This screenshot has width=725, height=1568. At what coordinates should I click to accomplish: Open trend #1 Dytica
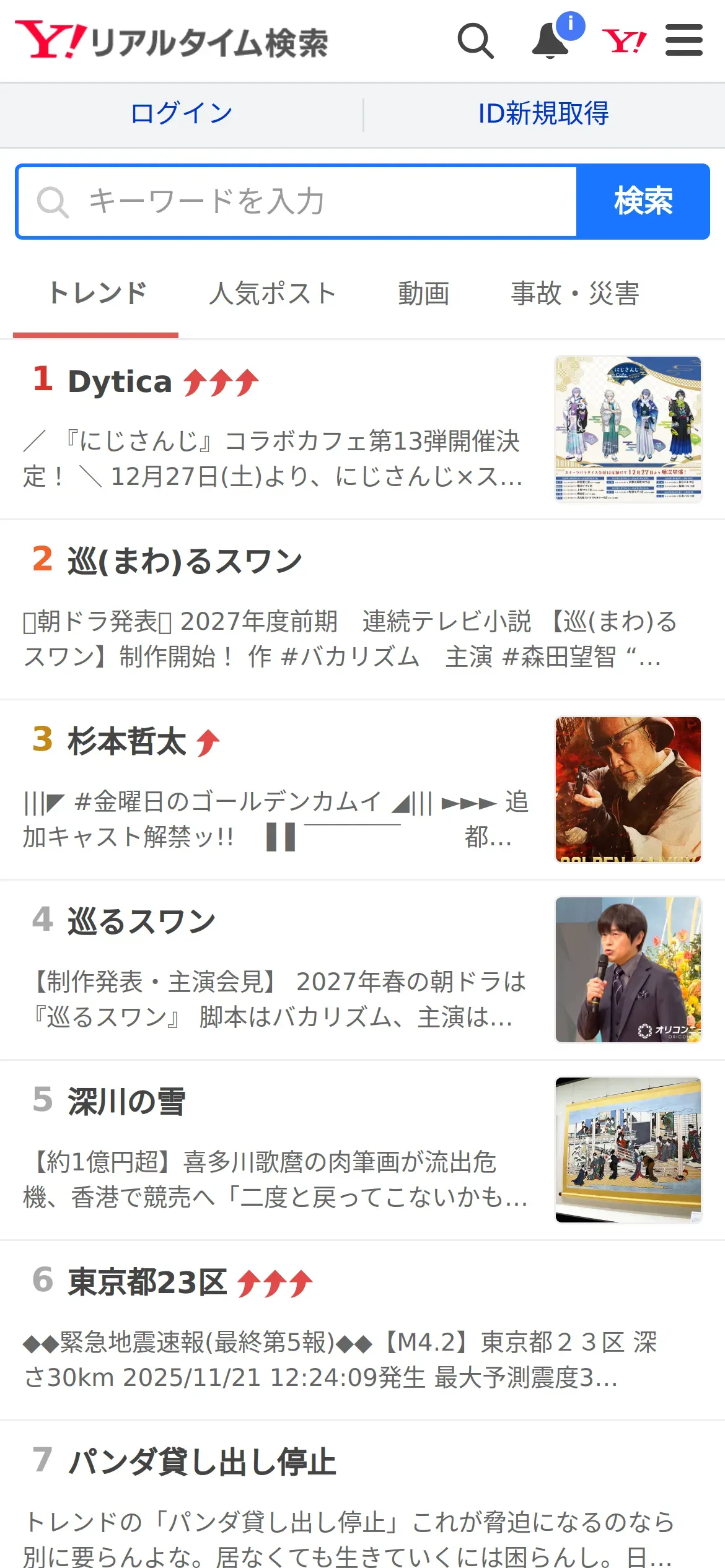point(120,381)
